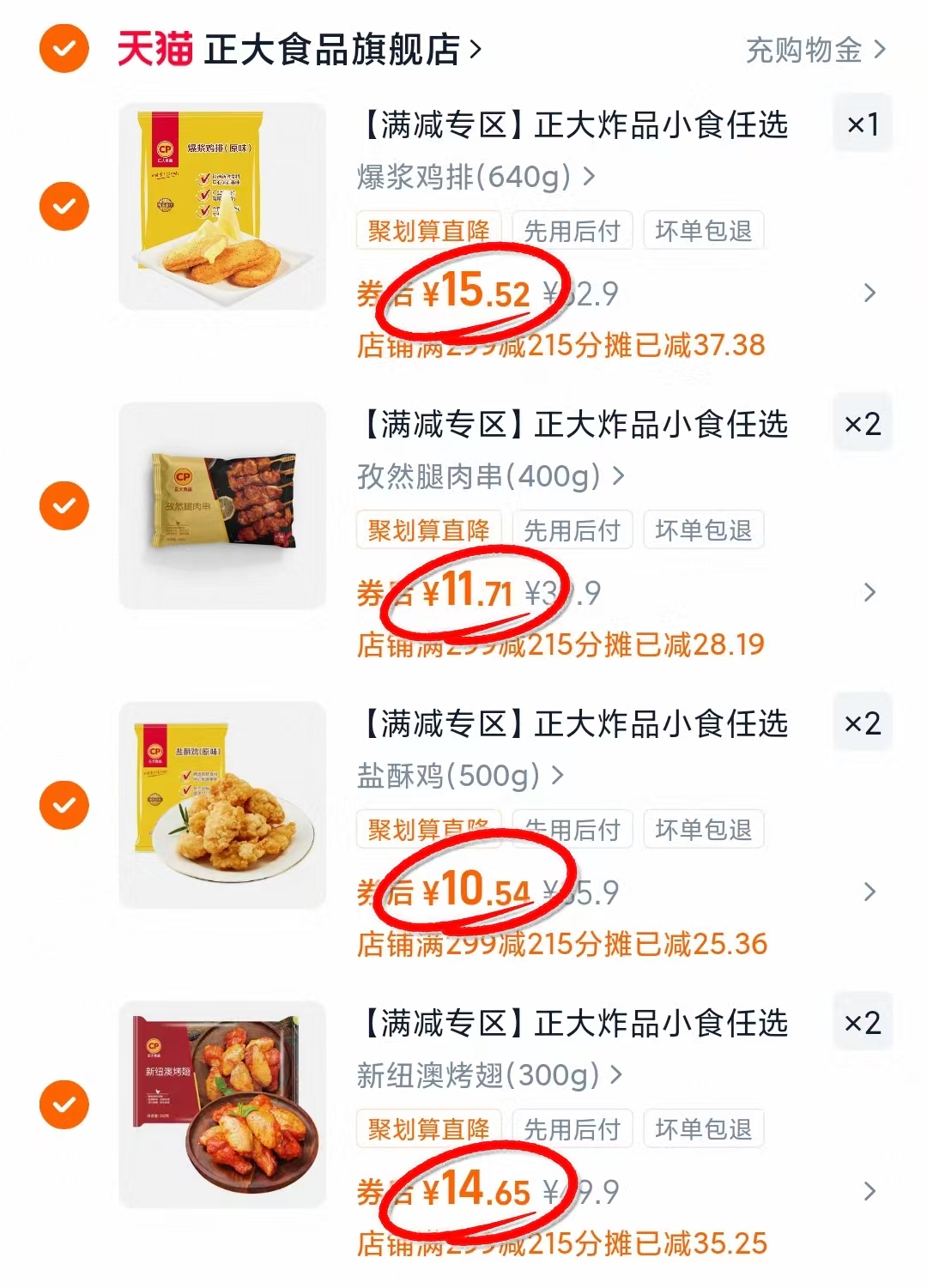Click the 先用后付 badge on 盐酥鸡
927x1288 pixels.
click(572, 829)
